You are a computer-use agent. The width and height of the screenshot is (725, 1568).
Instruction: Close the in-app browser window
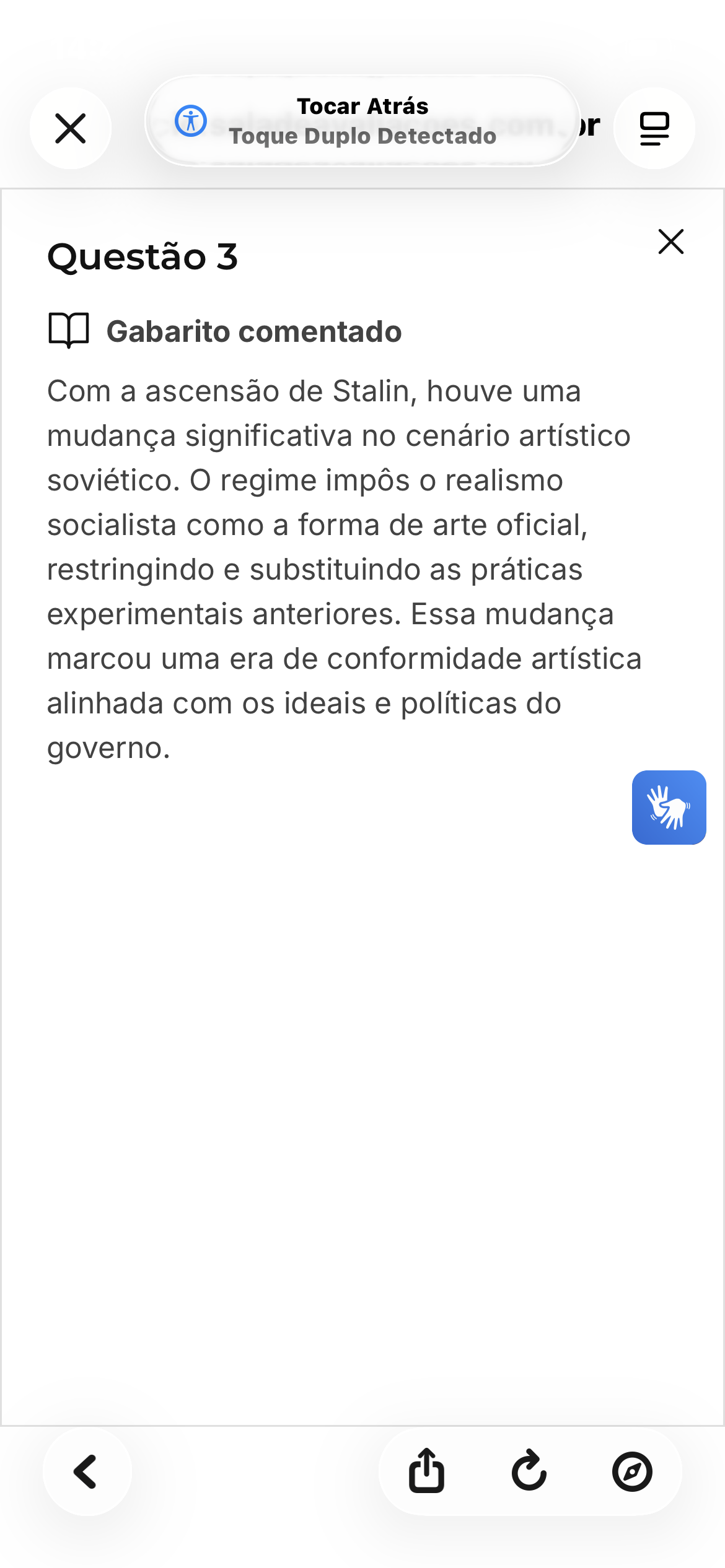click(71, 128)
